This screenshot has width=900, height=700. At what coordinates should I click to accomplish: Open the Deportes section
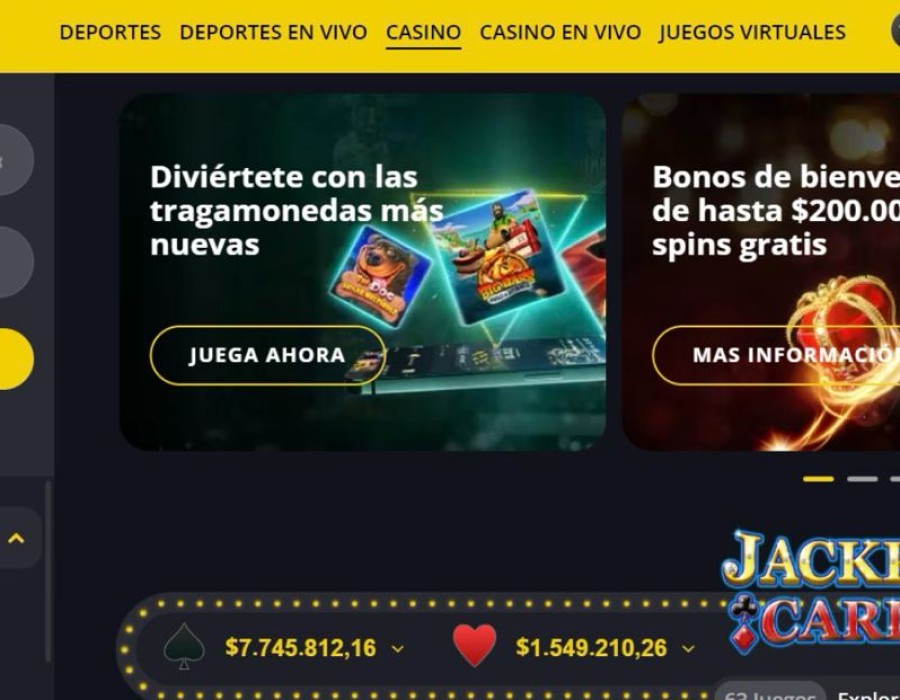110,32
